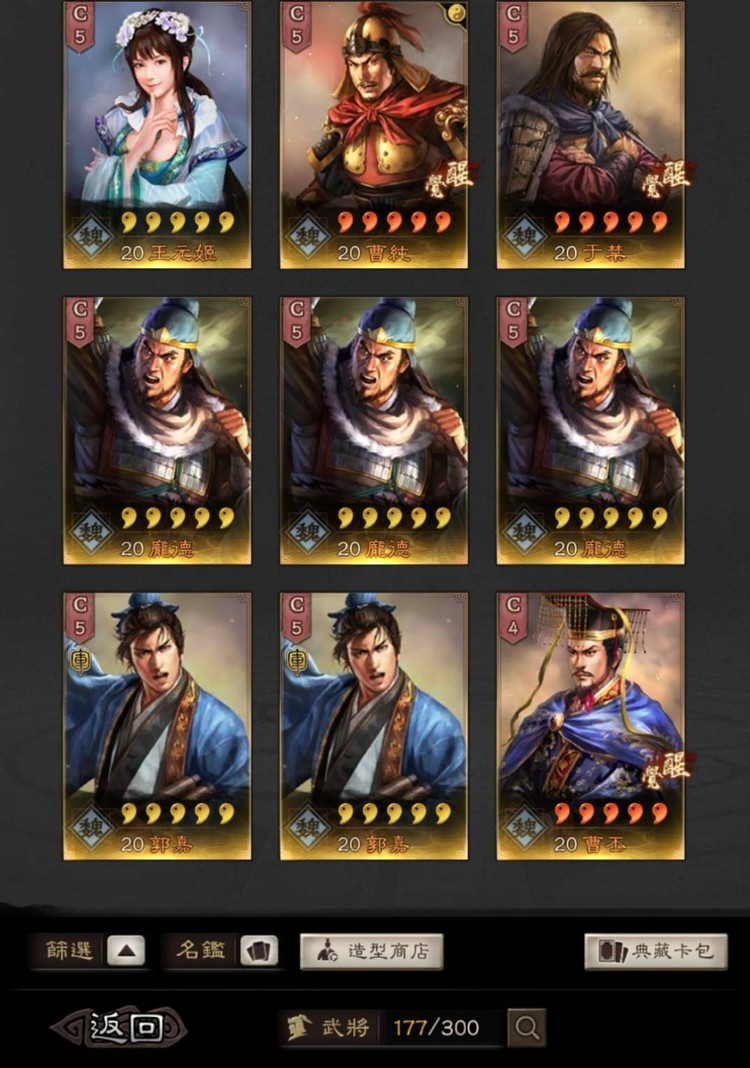750x1068 pixels.
Task: Open the 王元姬 officer card
Action: tap(157, 135)
